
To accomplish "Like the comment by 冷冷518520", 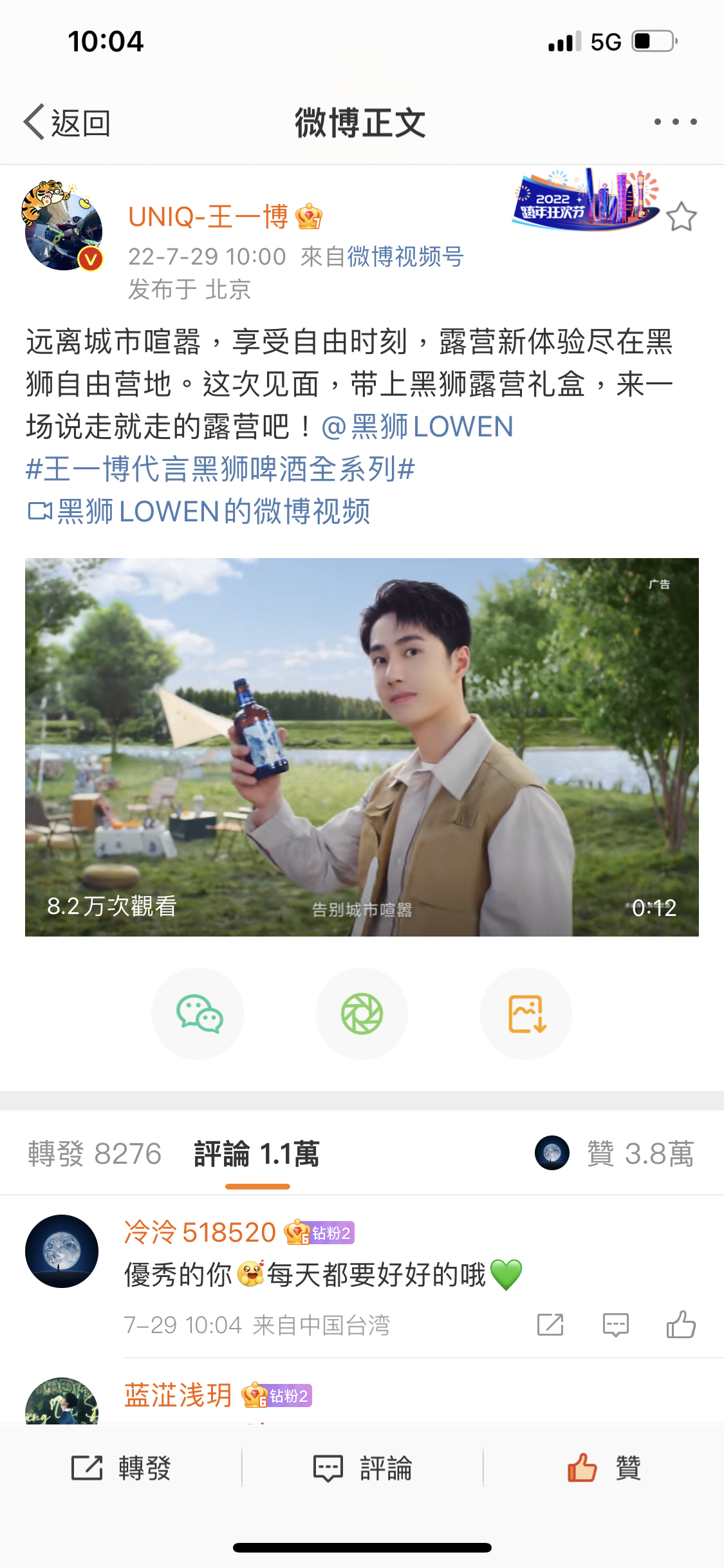I will pyautogui.click(x=681, y=1325).
